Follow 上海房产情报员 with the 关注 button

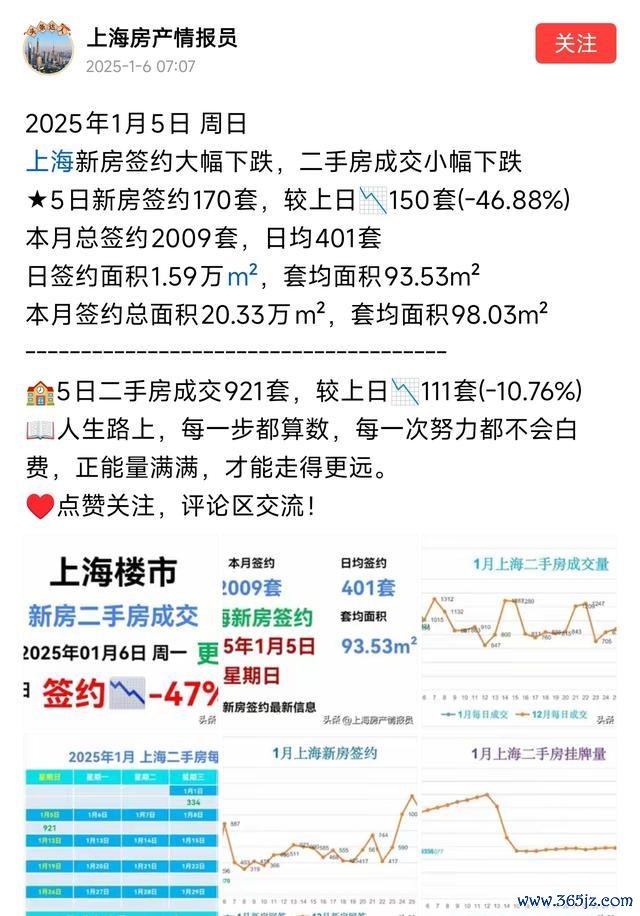pos(575,44)
